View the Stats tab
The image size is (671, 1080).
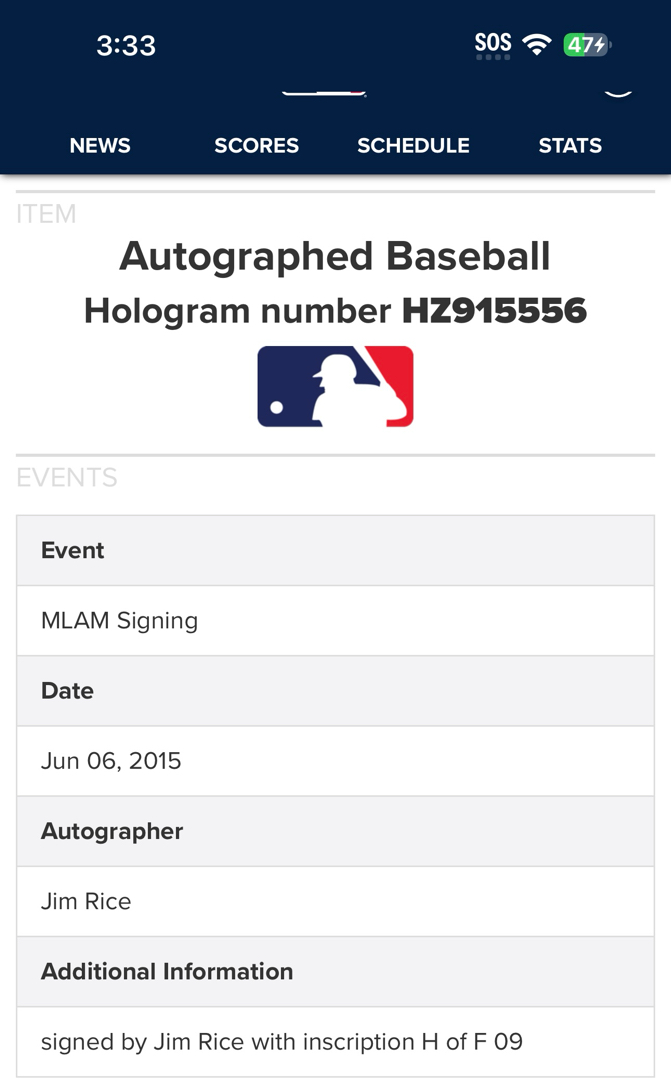point(570,145)
